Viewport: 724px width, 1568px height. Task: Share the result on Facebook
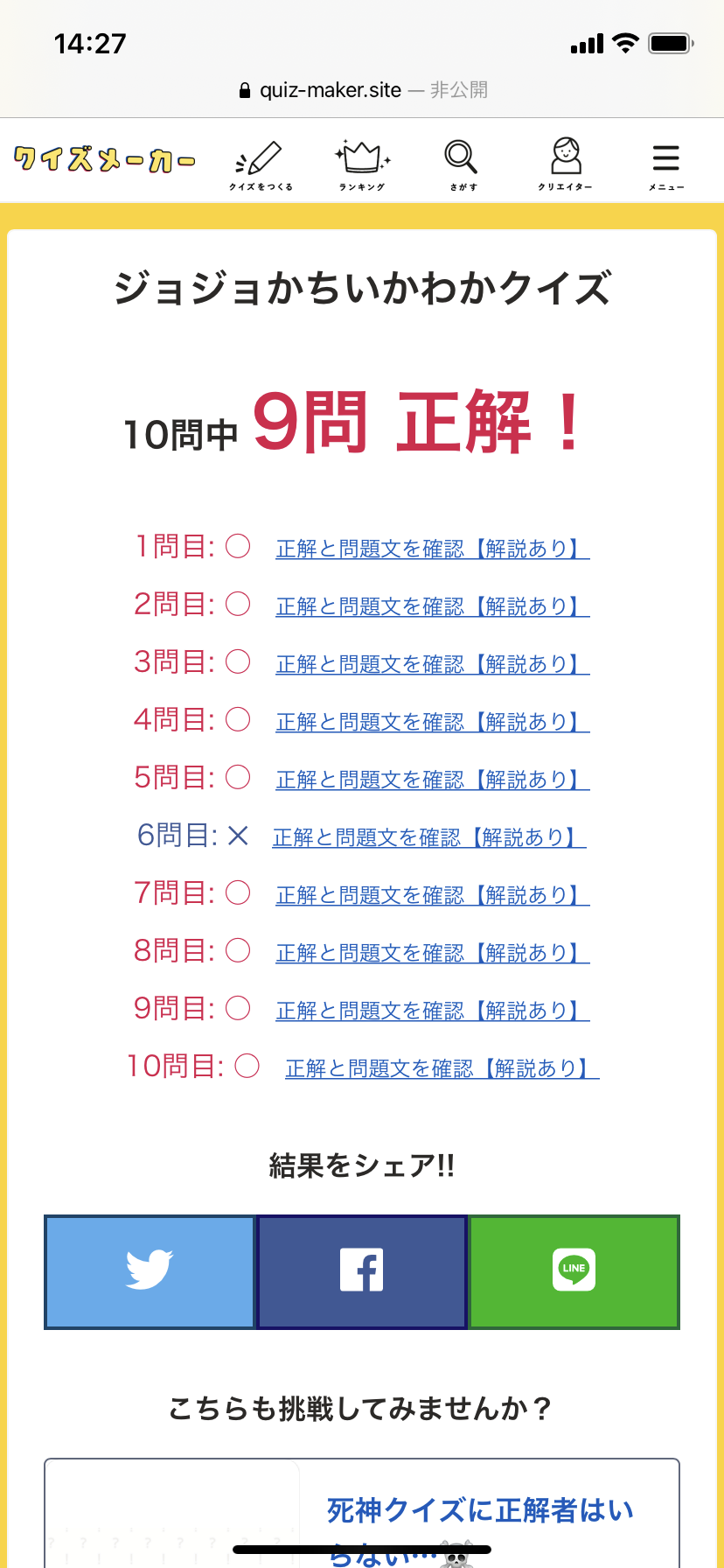[362, 1272]
